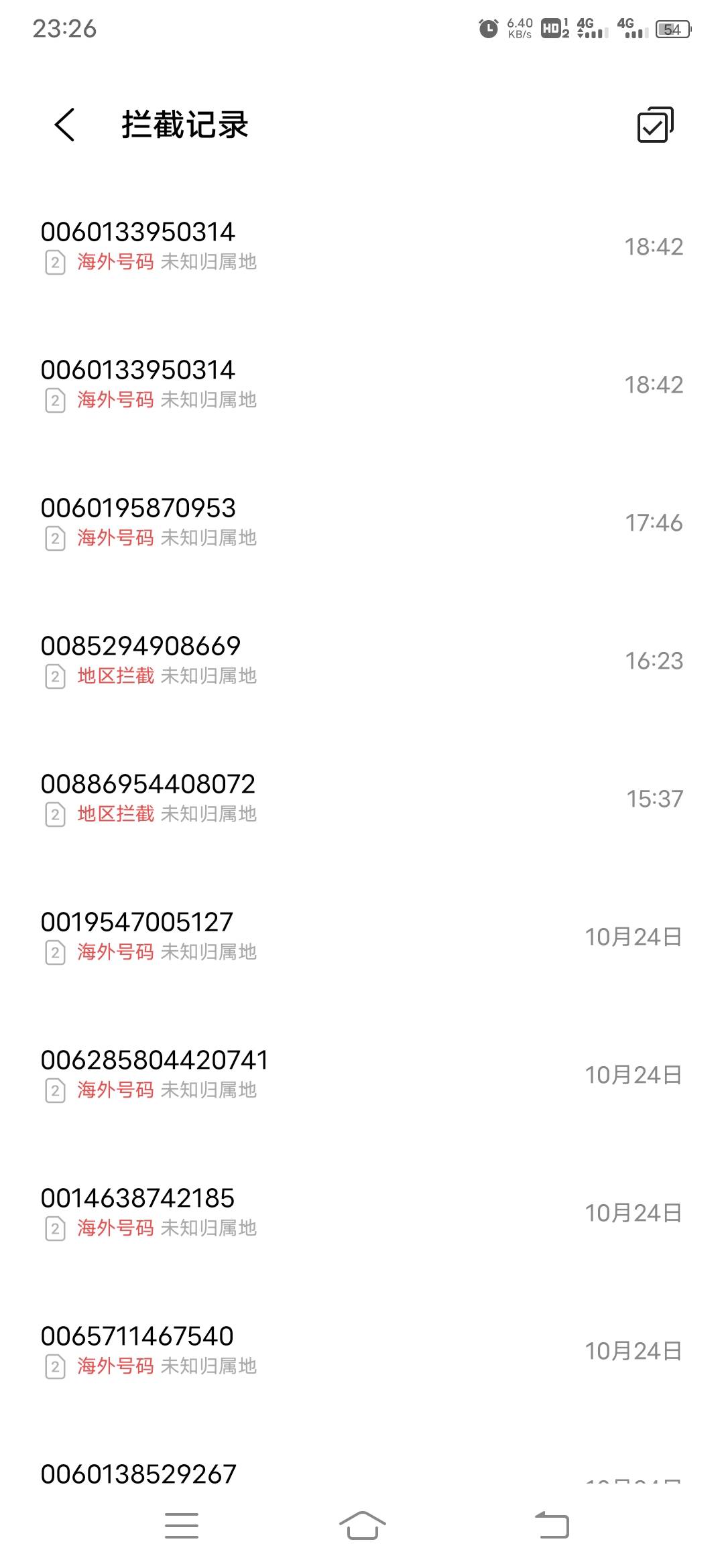Open the recent apps menu button
Image resolution: width=724 pixels, height=1568 pixels.
pyautogui.click(x=182, y=1526)
